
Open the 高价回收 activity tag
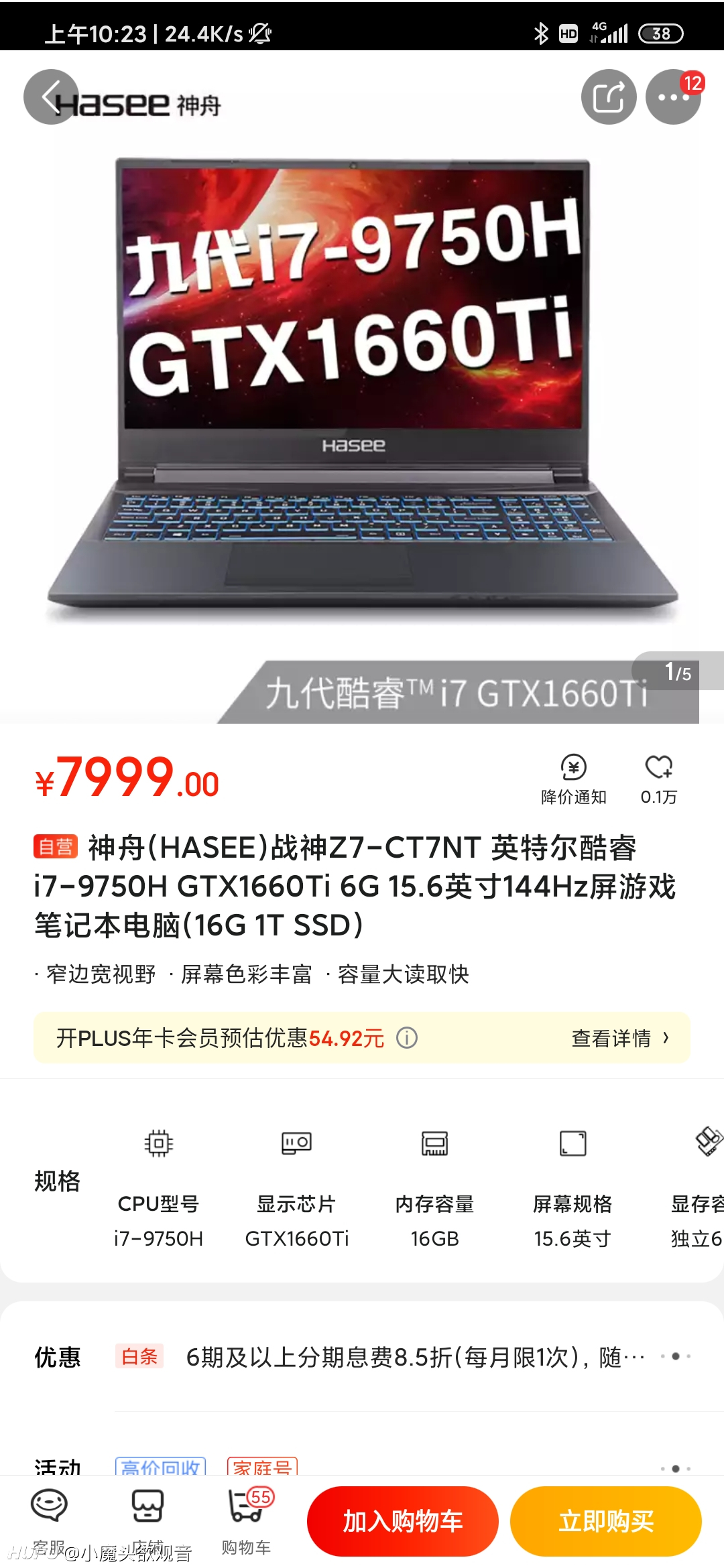tap(160, 1467)
